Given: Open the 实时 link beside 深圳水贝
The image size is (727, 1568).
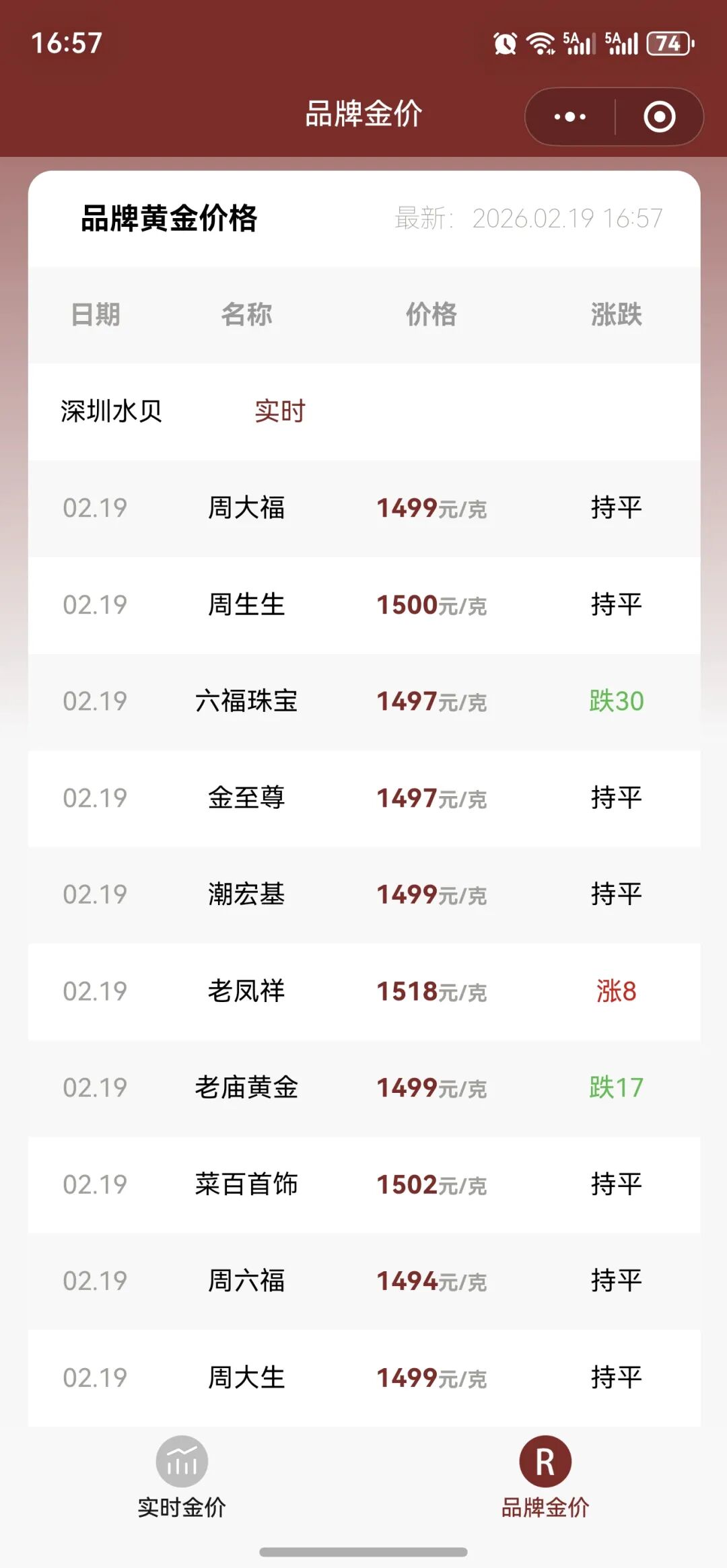Looking at the screenshot, I should [280, 411].
